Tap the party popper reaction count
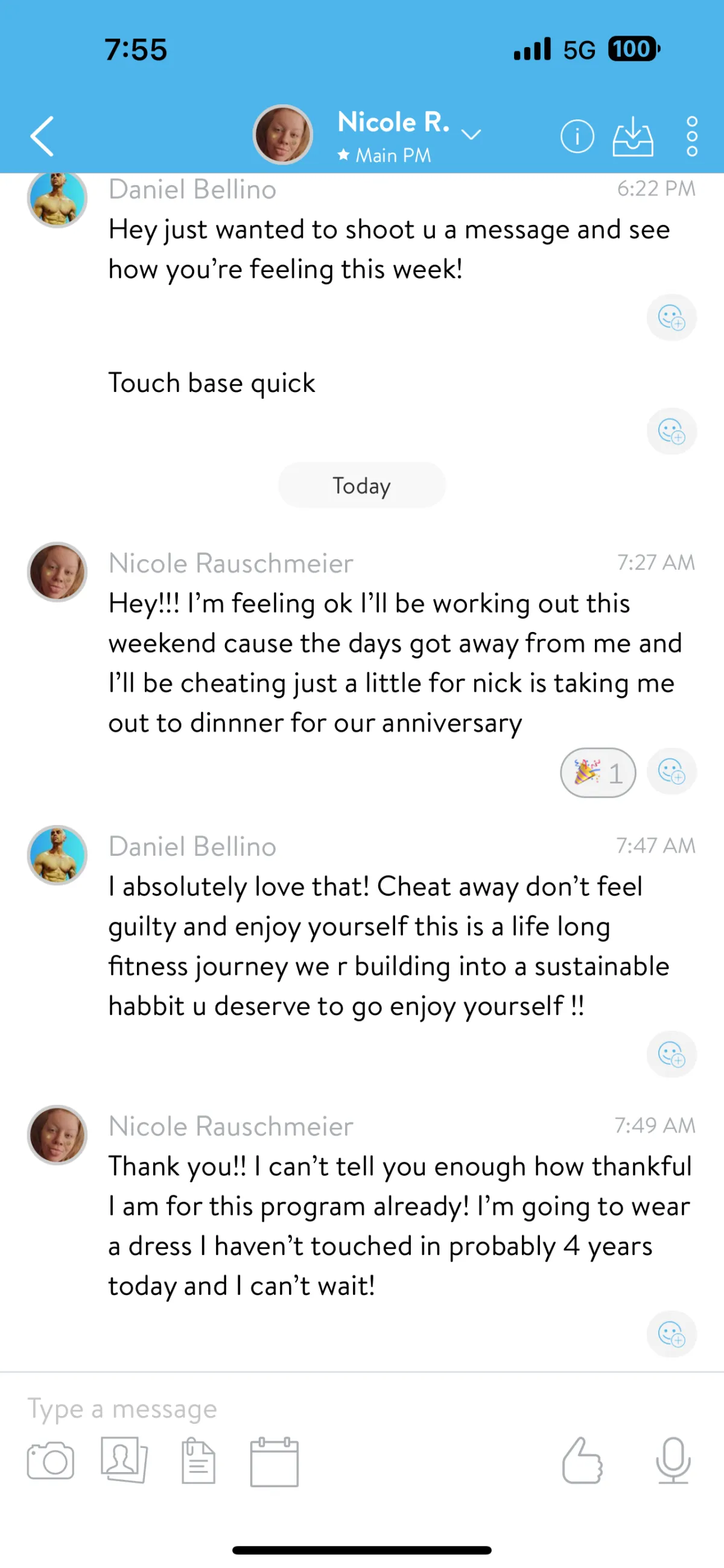Viewport: 724px width, 1568px height. tap(598, 773)
